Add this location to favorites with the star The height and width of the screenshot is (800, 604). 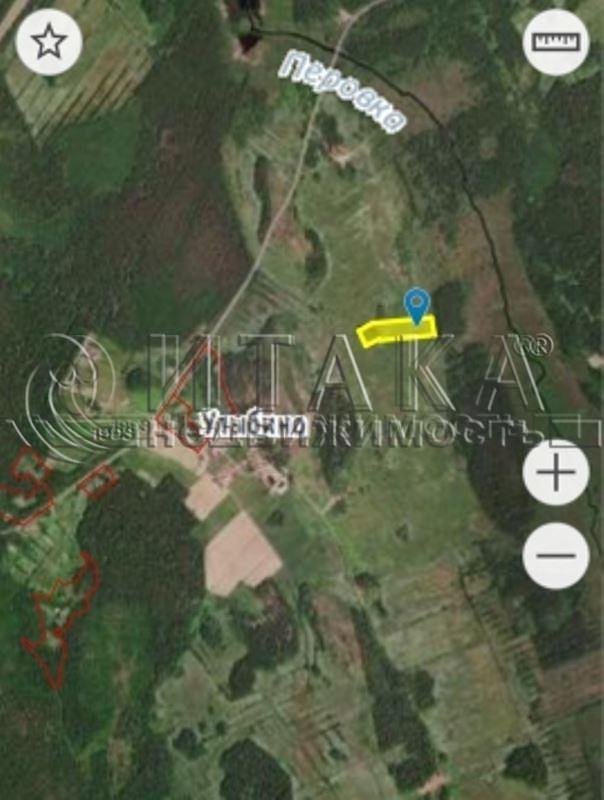pyautogui.click(x=48, y=42)
